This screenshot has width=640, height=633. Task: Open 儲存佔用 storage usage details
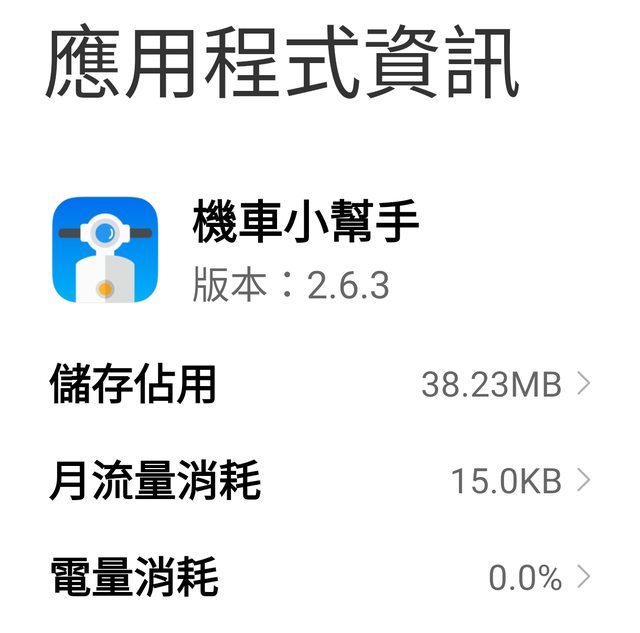(320, 385)
